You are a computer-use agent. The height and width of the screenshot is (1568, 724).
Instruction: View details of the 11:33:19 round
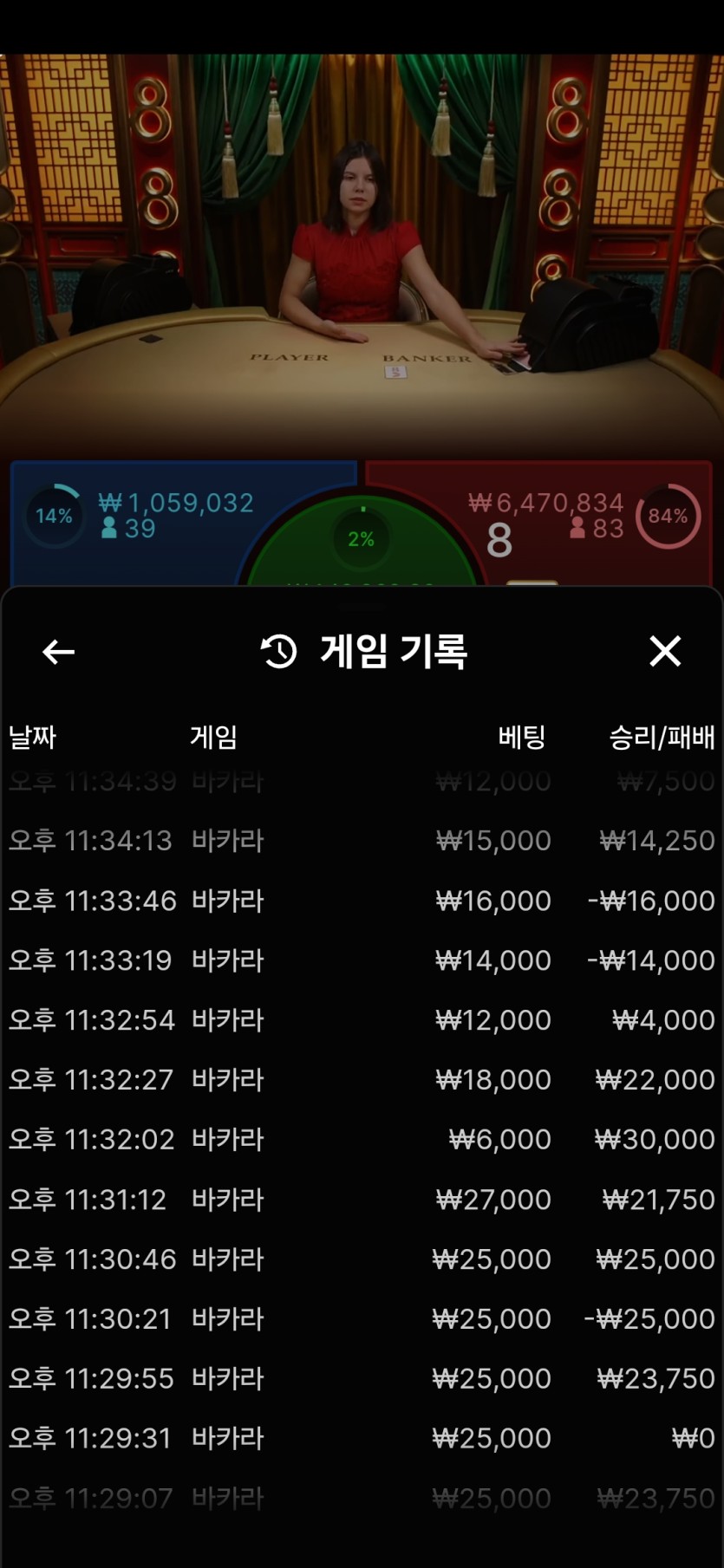(362, 960)
